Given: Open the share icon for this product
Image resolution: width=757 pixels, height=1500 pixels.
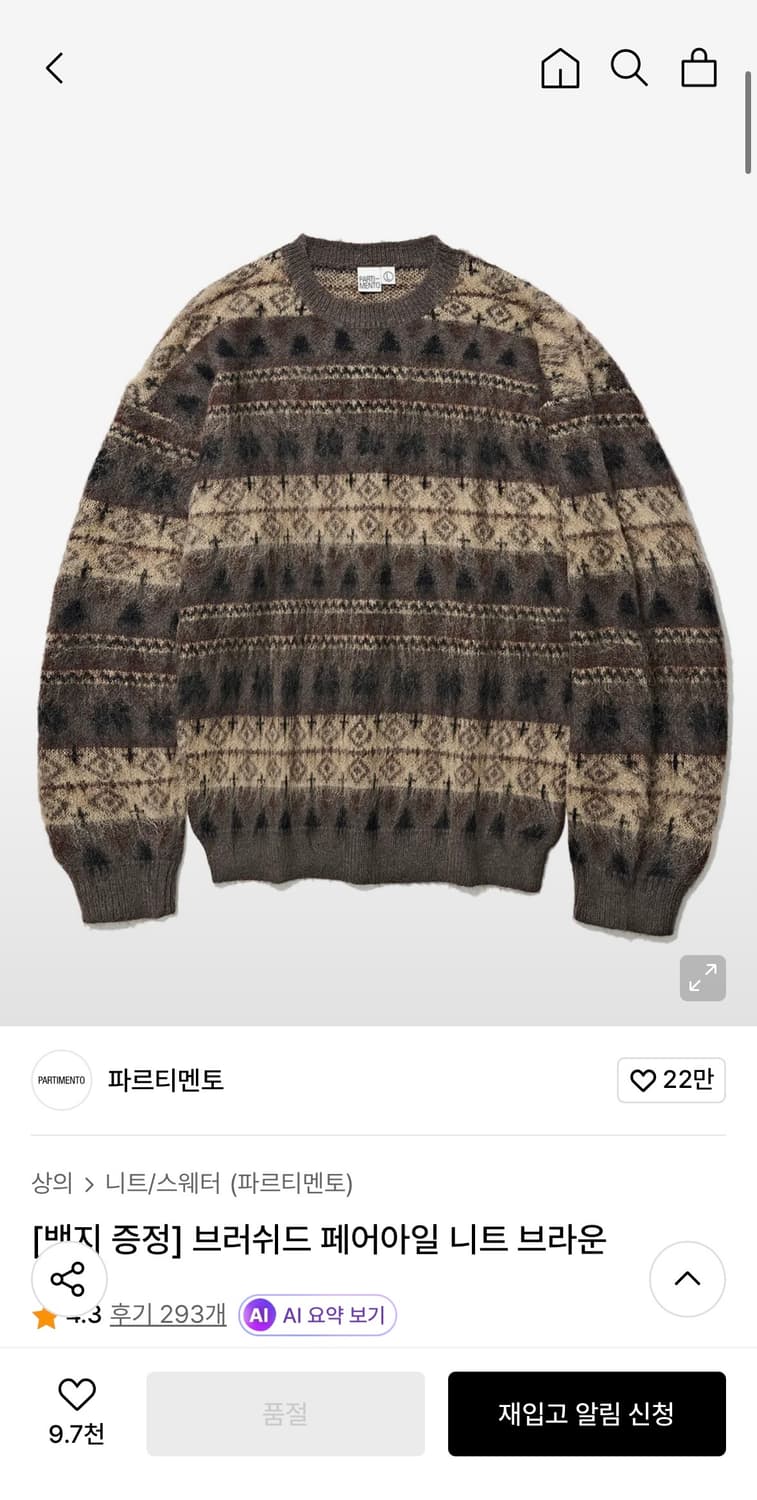Looking at the screenshot, I should (x=70, y=1279).
